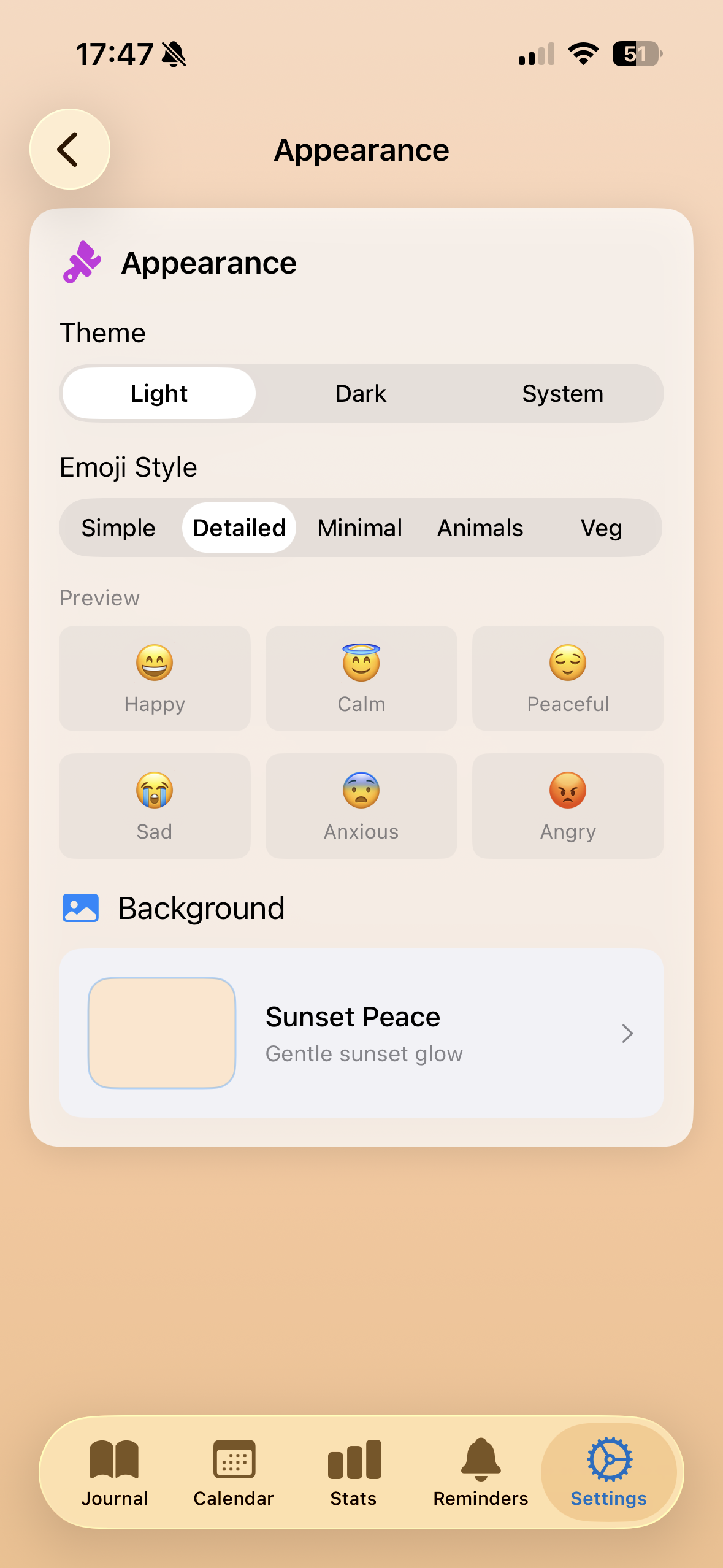Go back from the Appearance screen
Image resolution: width=723 pixels, height=1568 pixels.
coord(69,149)
